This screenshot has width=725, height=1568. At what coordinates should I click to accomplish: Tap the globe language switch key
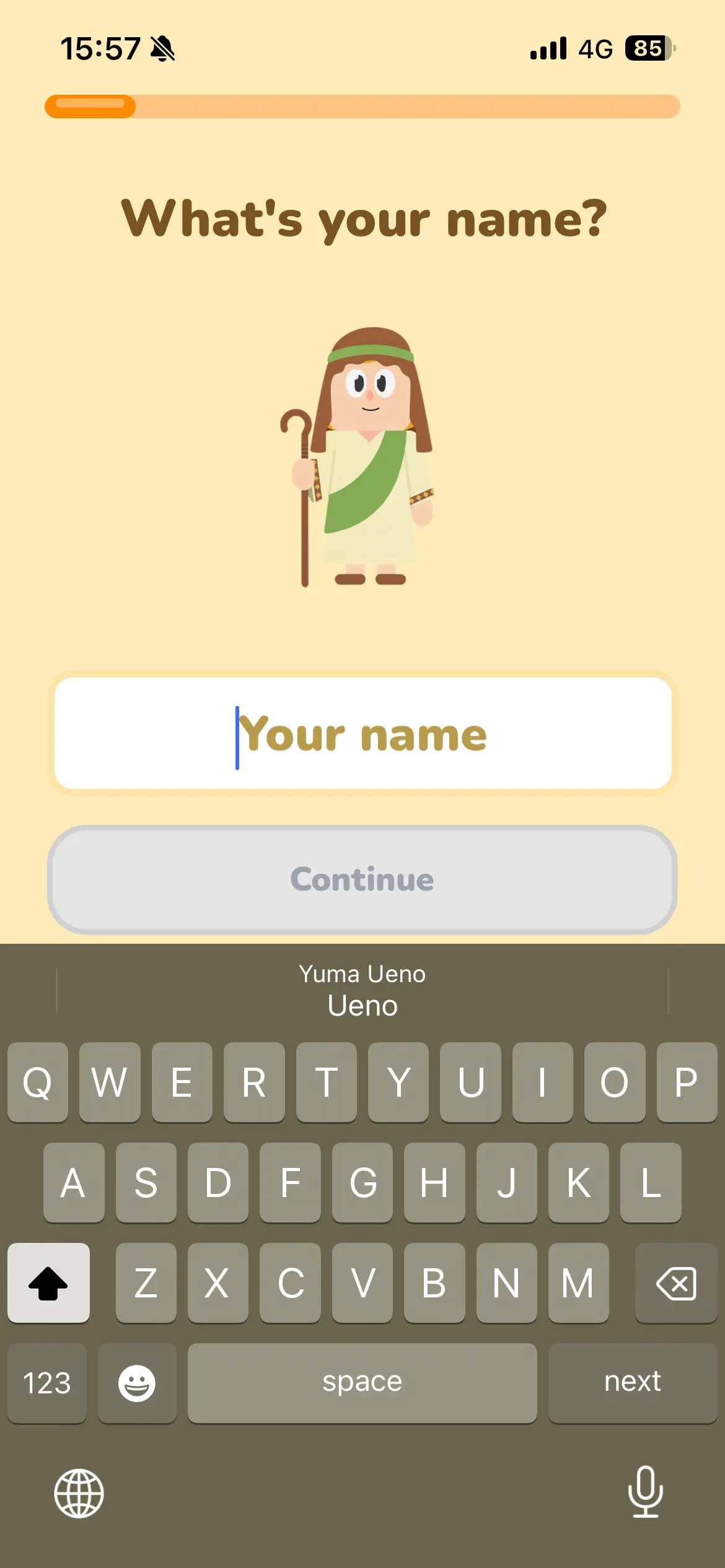tap(79, 1493)
